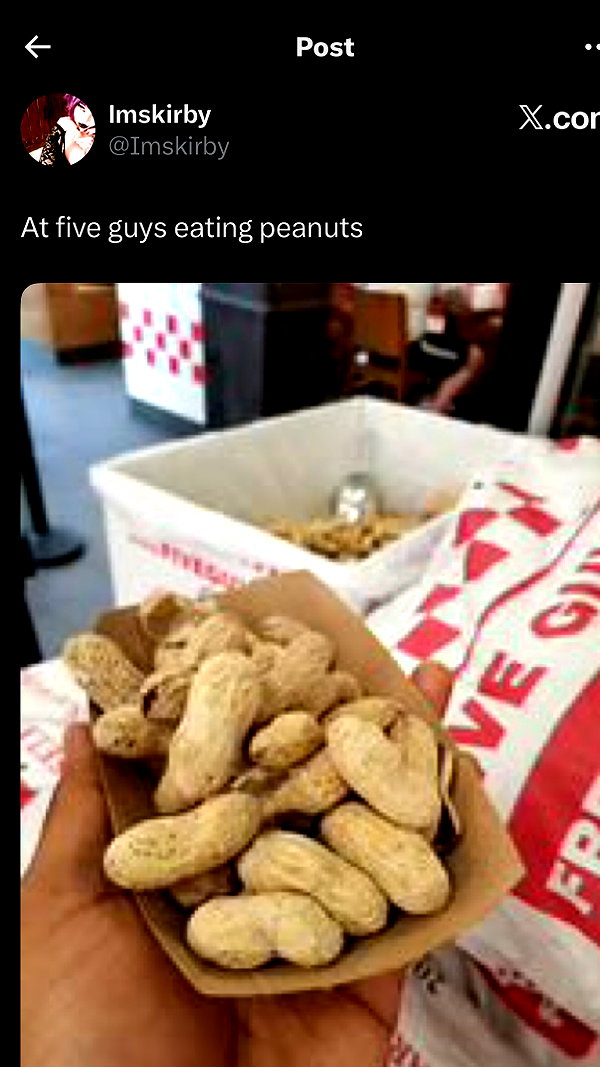Open the peanuts photo in the post
This screenshot has height=1067, width=600.
click(310, 675)
